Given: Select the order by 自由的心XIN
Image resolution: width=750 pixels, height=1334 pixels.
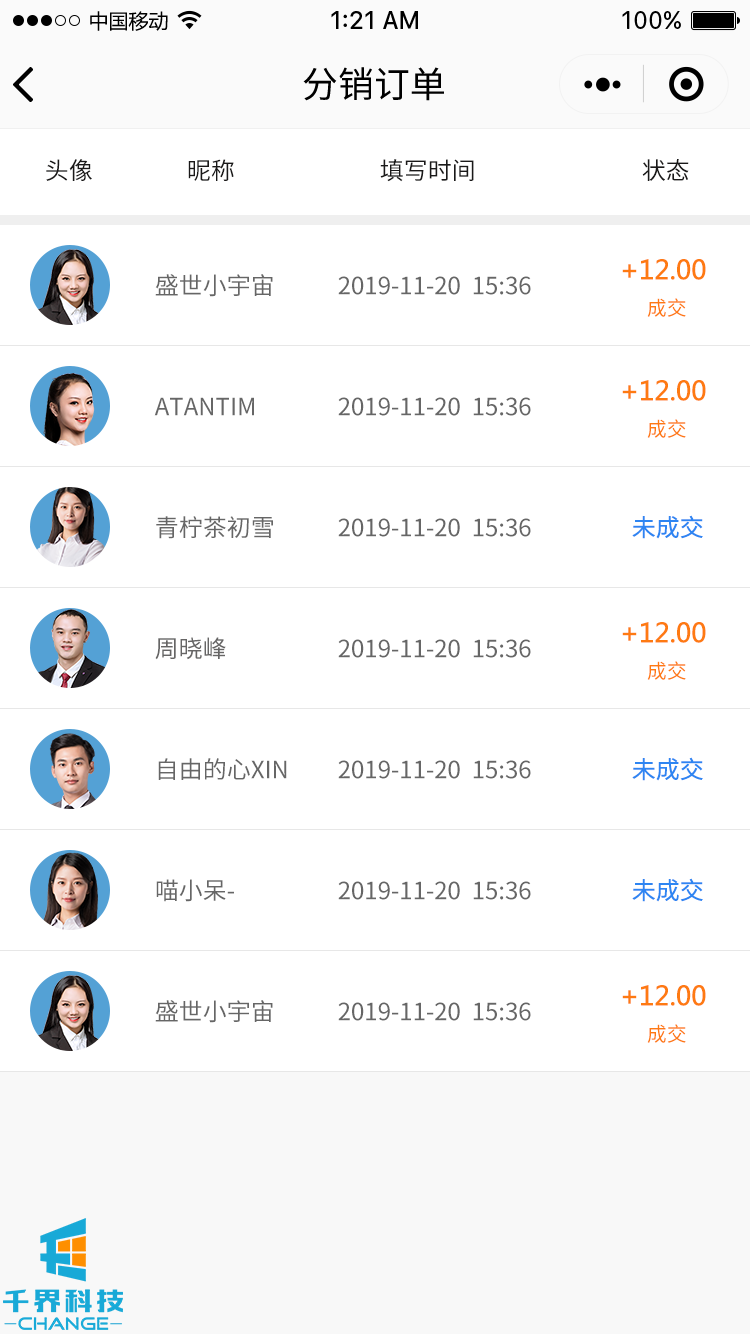Looking at the screenshot, I should point(374,770).
